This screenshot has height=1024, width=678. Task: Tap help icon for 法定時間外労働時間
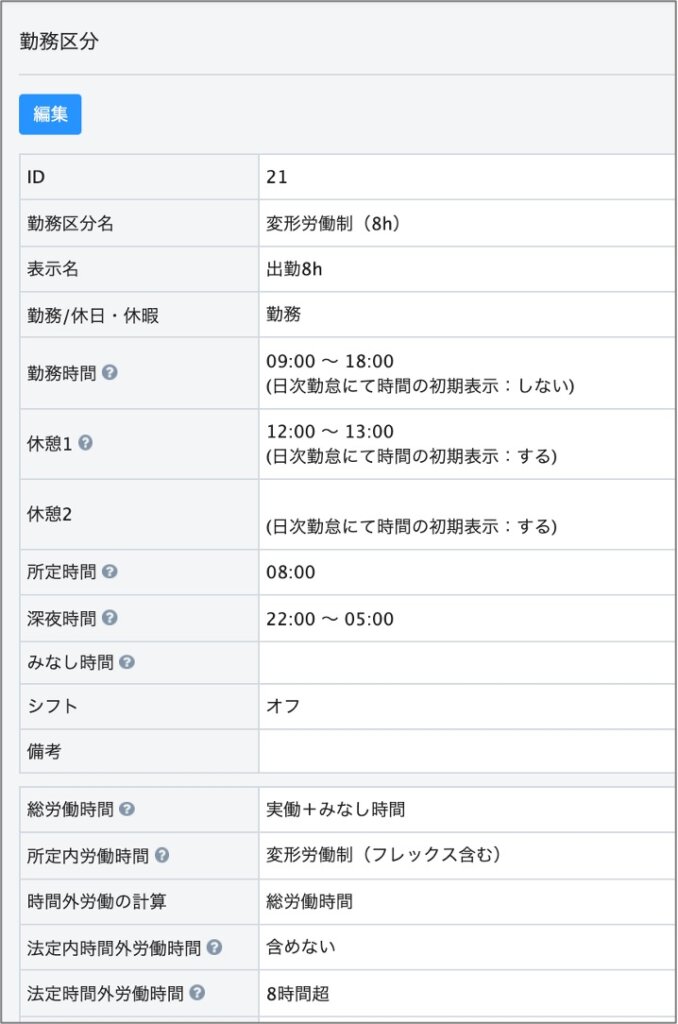point(197,993)
